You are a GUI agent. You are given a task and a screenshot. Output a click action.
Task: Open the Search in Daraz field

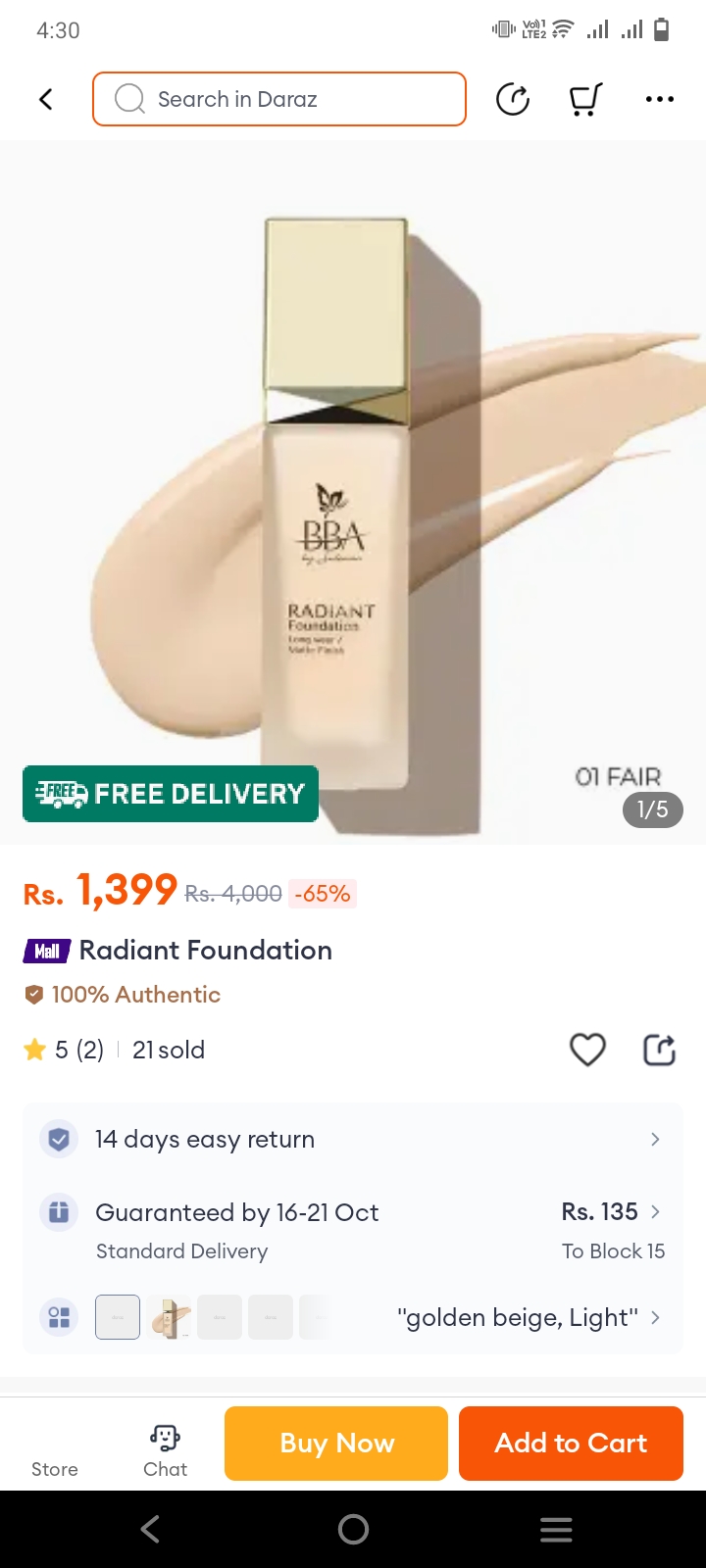(279, 99)
